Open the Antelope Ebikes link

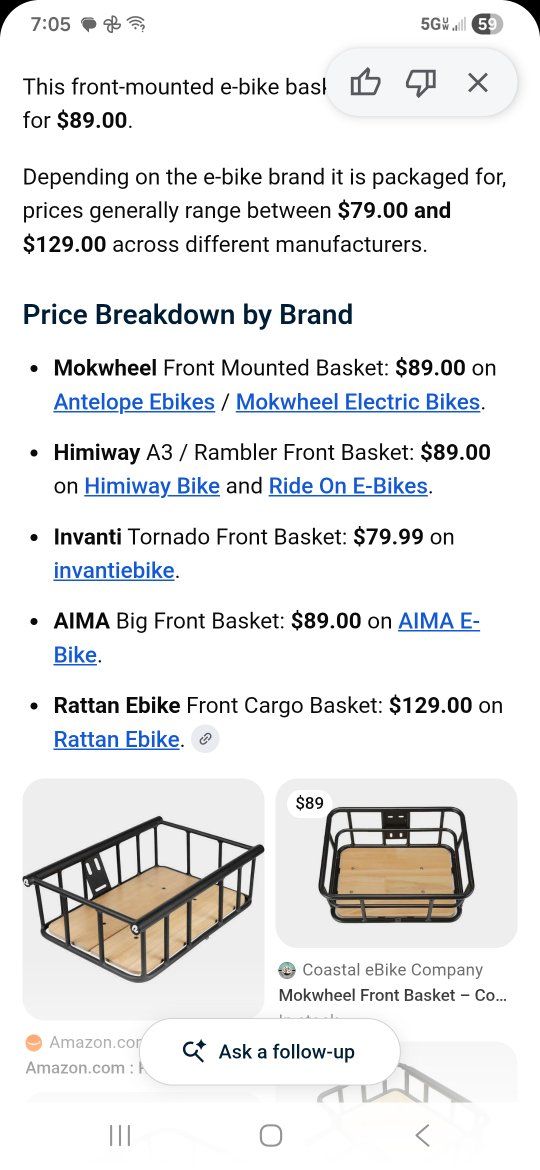click(134, 401)
